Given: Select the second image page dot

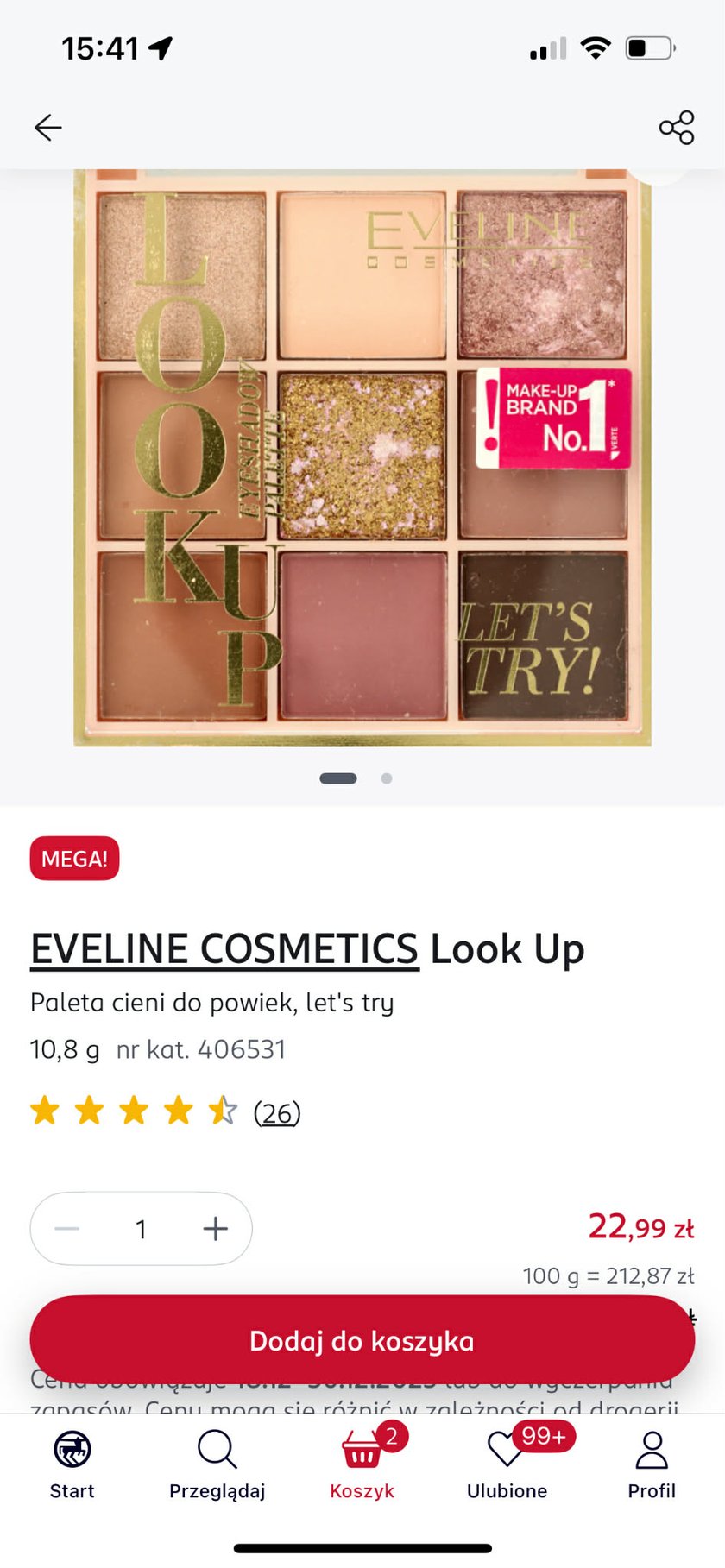Looking at the screenshot, I should [x=387, y=778].
